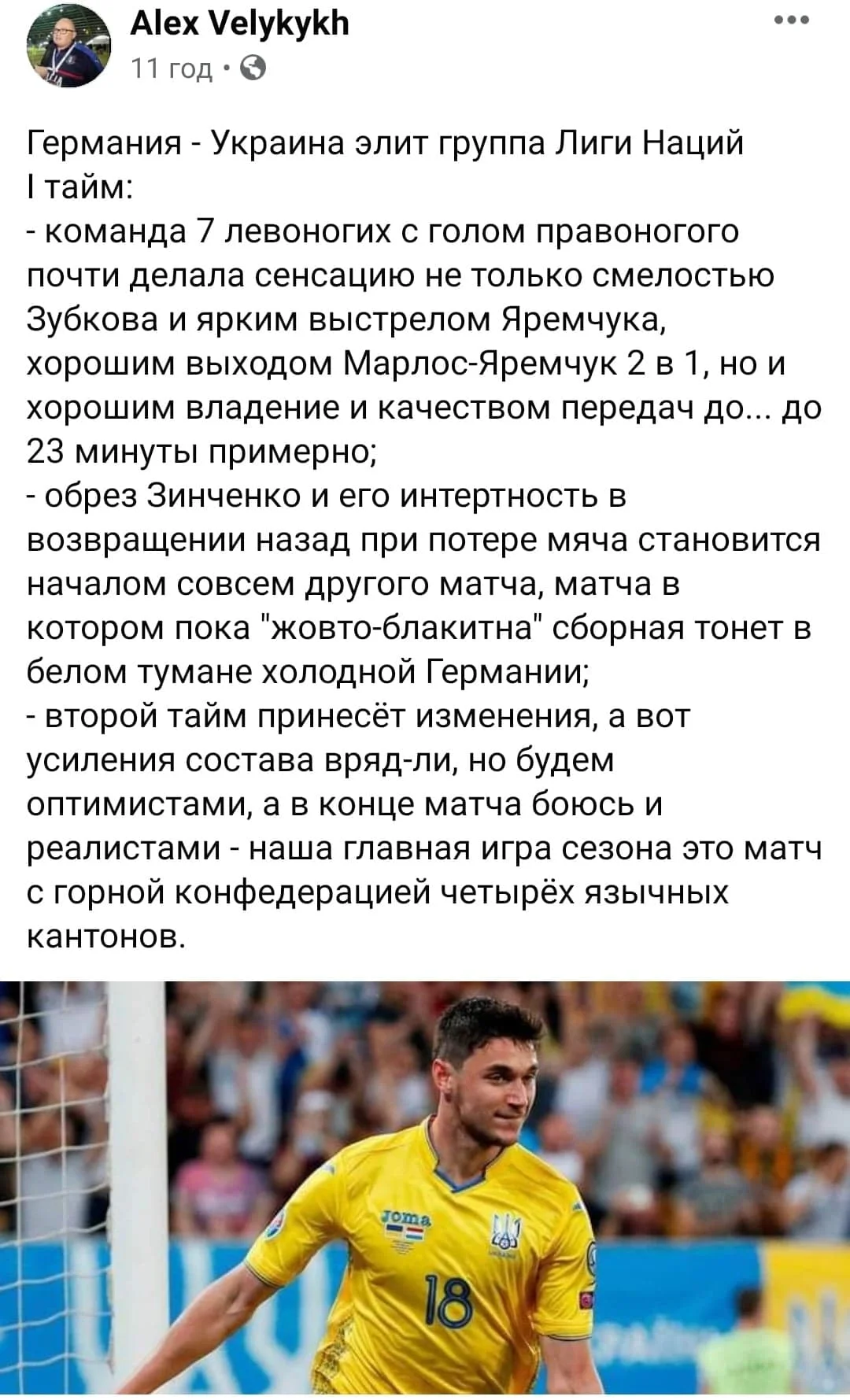Image resolution: width=850 pixels, height=1400 pixels.
Task: Open the attached photo of the footballer
Action: point(425,1188)
